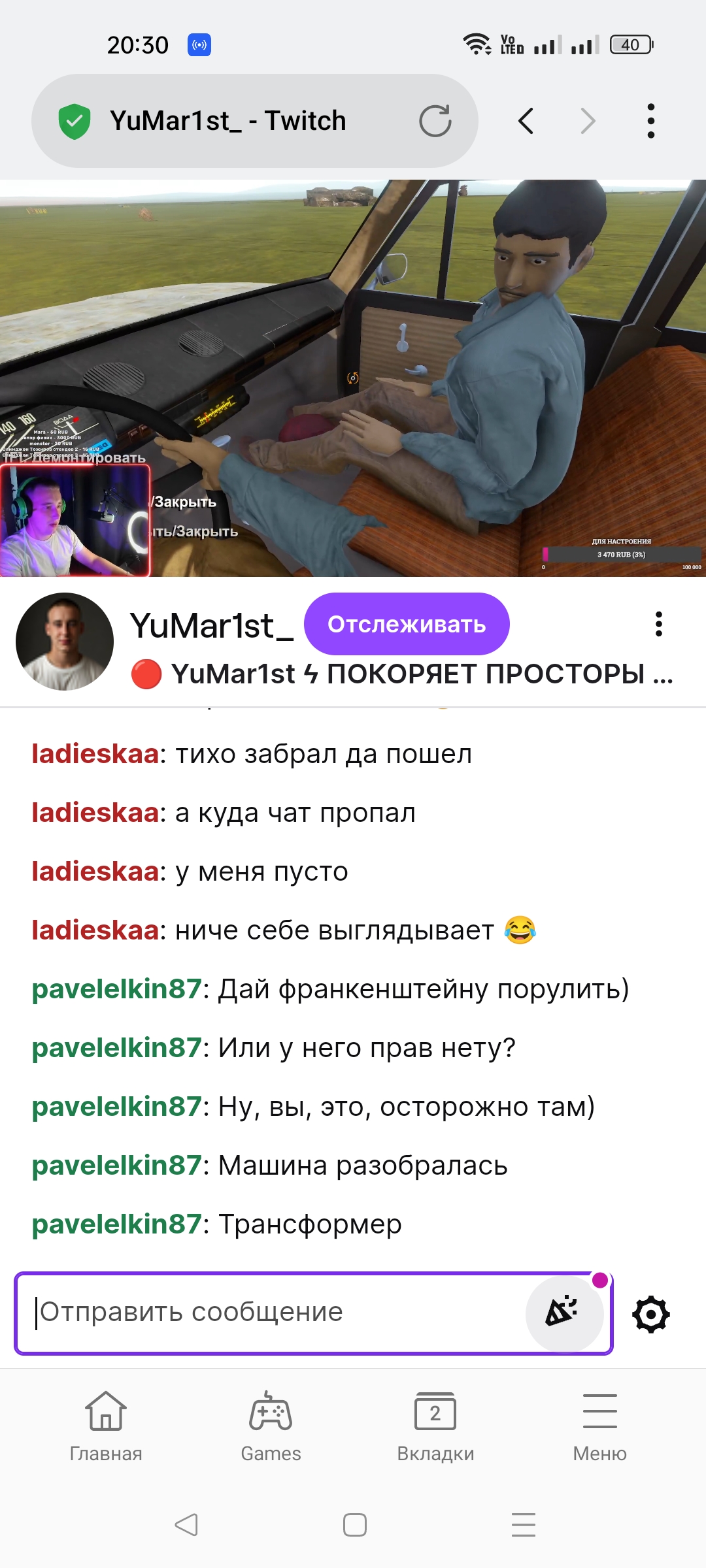Focus the Отправить сообщение chat field
Viewport: 706px width, 1568px height.
point(275,1313)
